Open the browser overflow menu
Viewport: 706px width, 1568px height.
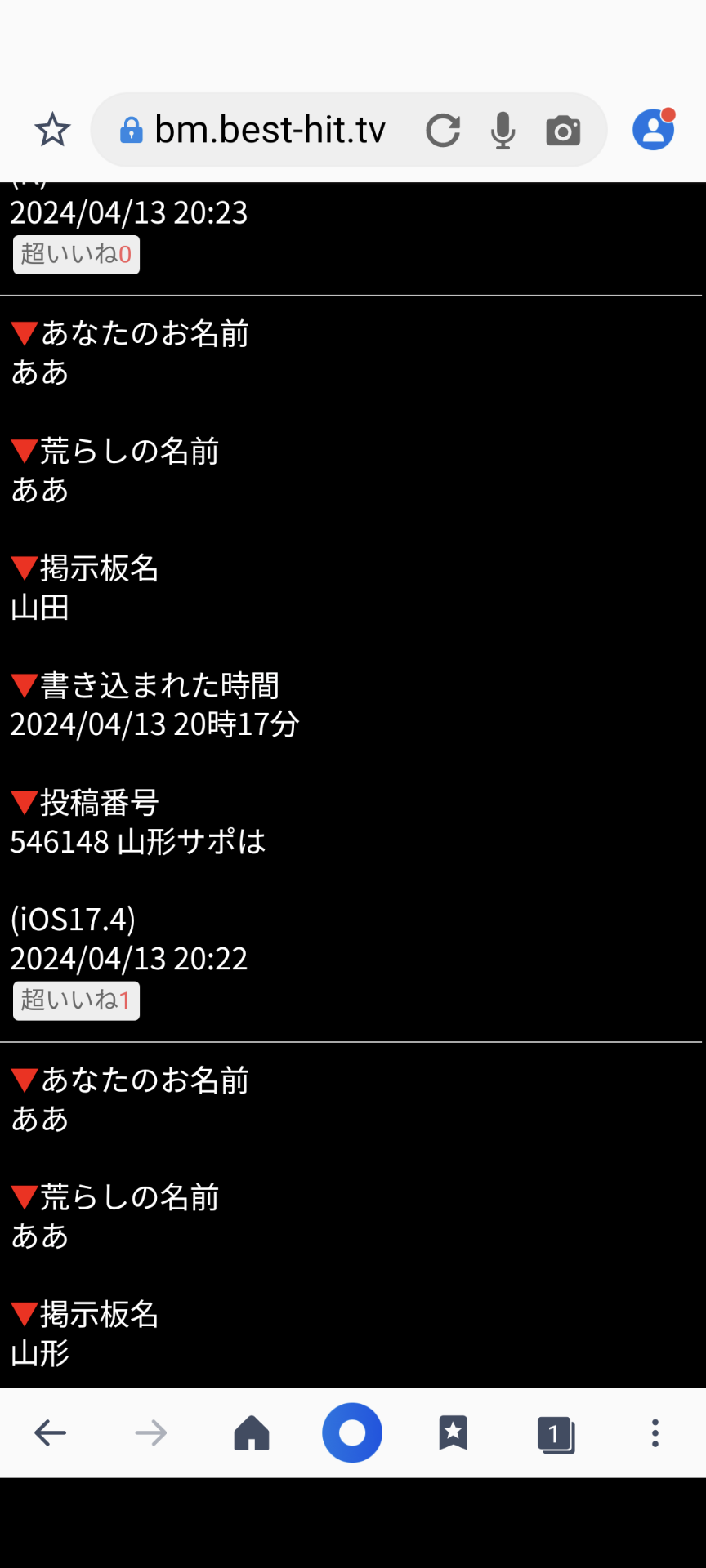pyautogui.click(x=655, y=1432)
